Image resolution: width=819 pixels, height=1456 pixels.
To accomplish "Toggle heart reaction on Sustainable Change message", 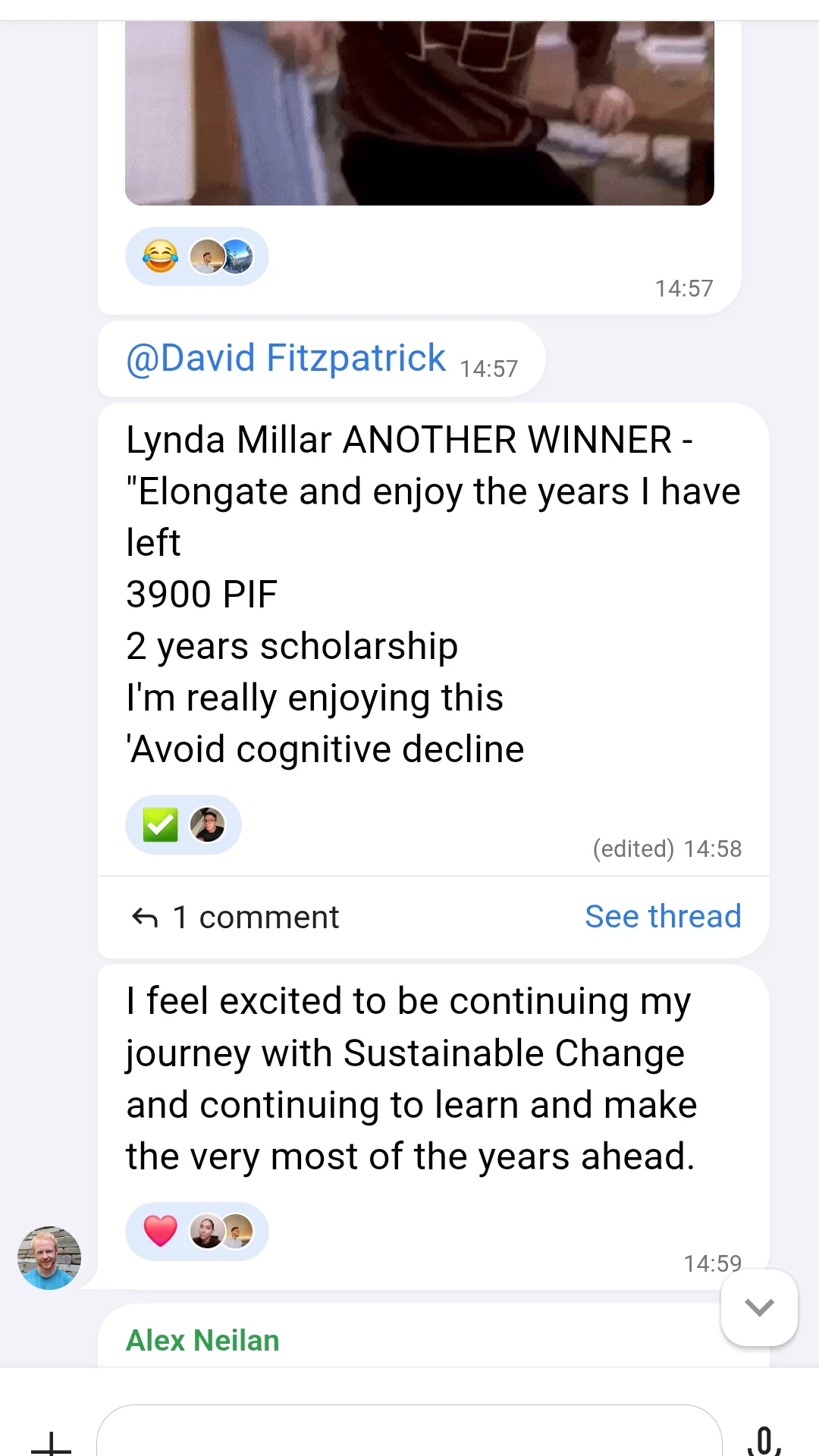I will [x=158, y=1232].
